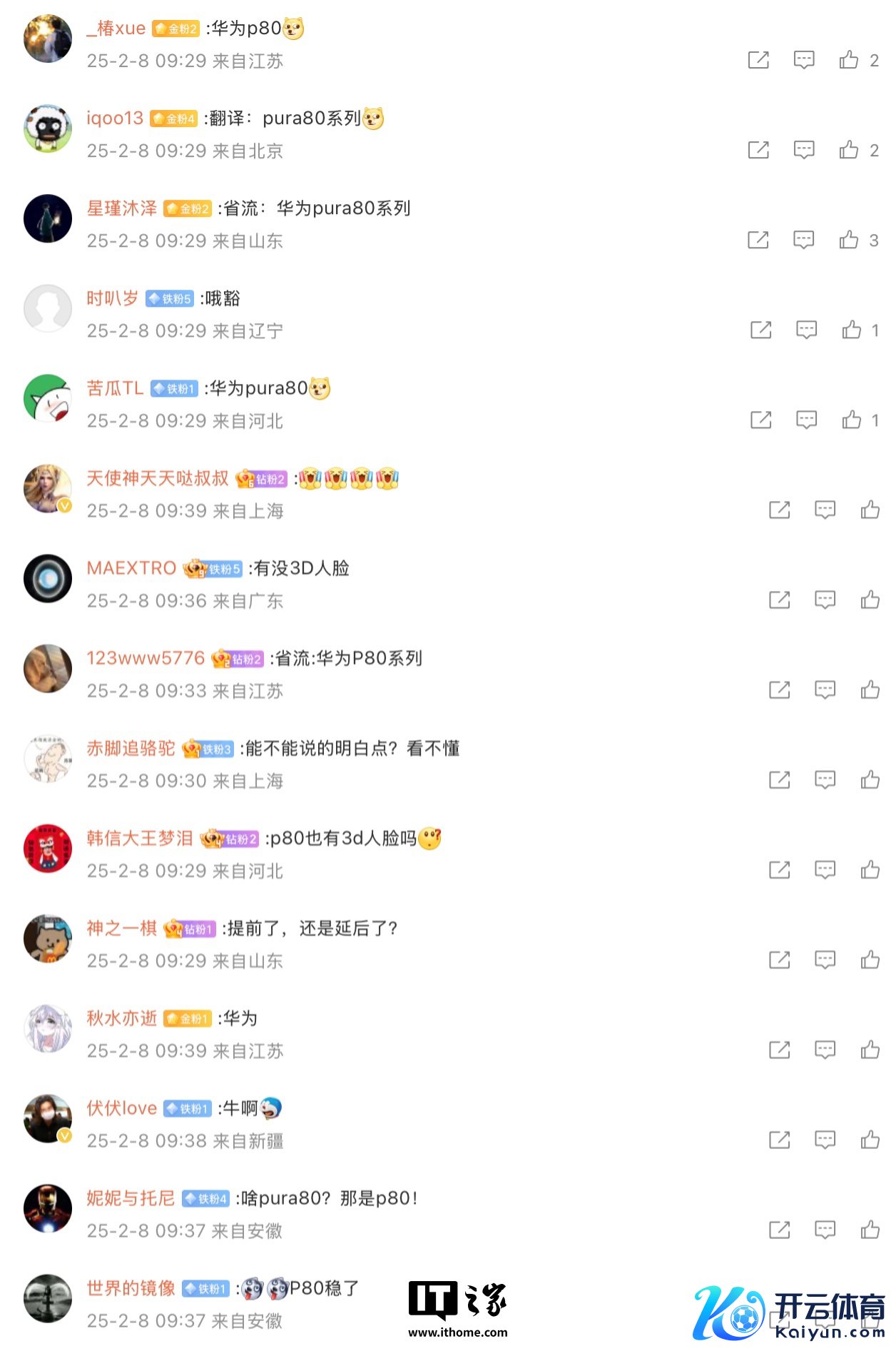
Task: Open the reply icon on 苦瓜TL's comment
Action: coord(806,420)
